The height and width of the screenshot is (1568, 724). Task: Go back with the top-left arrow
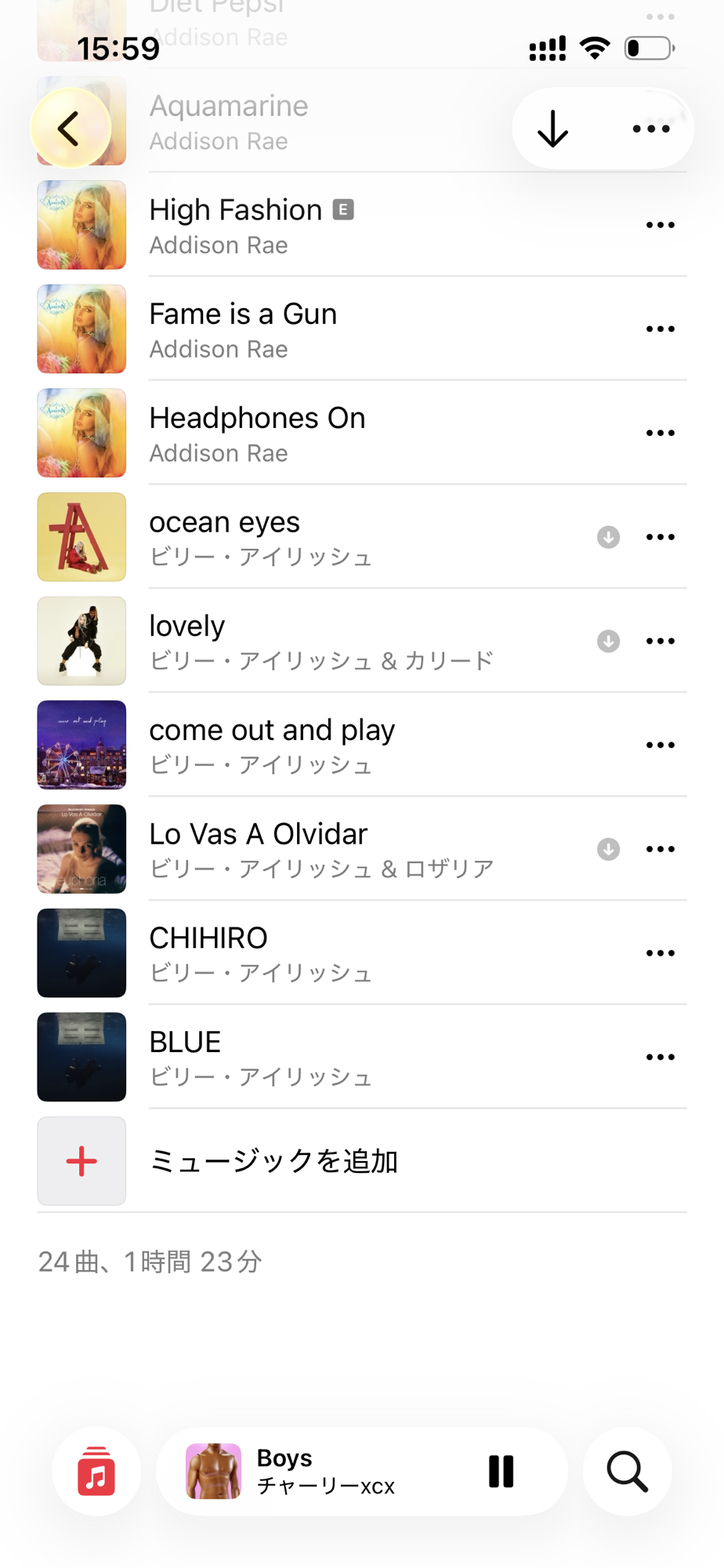[70, 129]
